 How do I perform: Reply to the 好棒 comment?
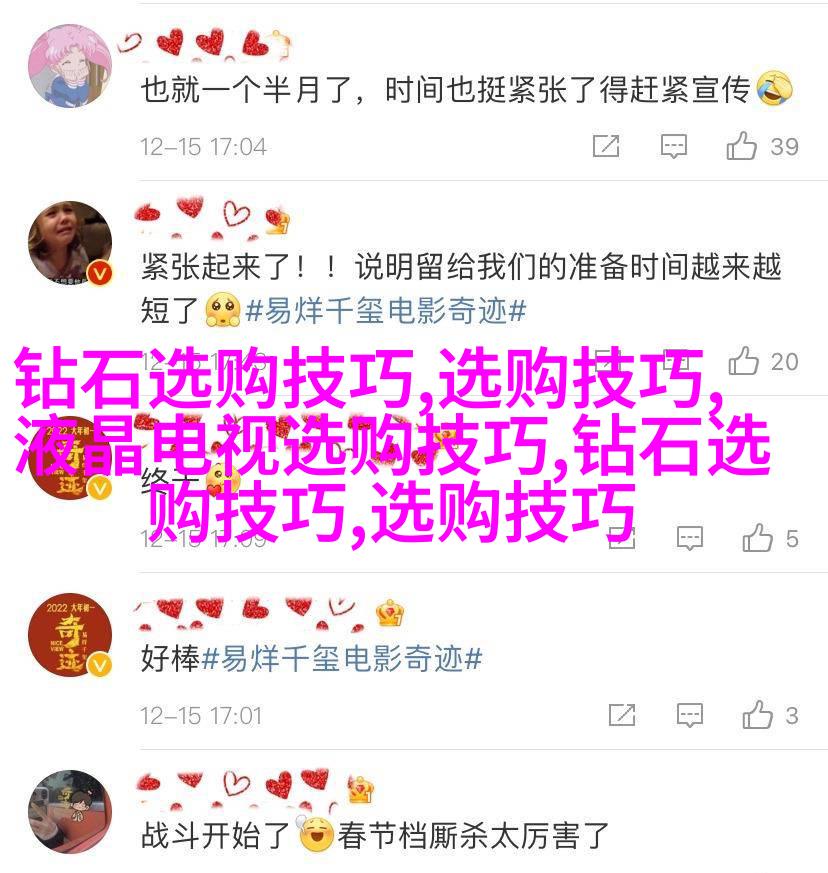[690, 715]
